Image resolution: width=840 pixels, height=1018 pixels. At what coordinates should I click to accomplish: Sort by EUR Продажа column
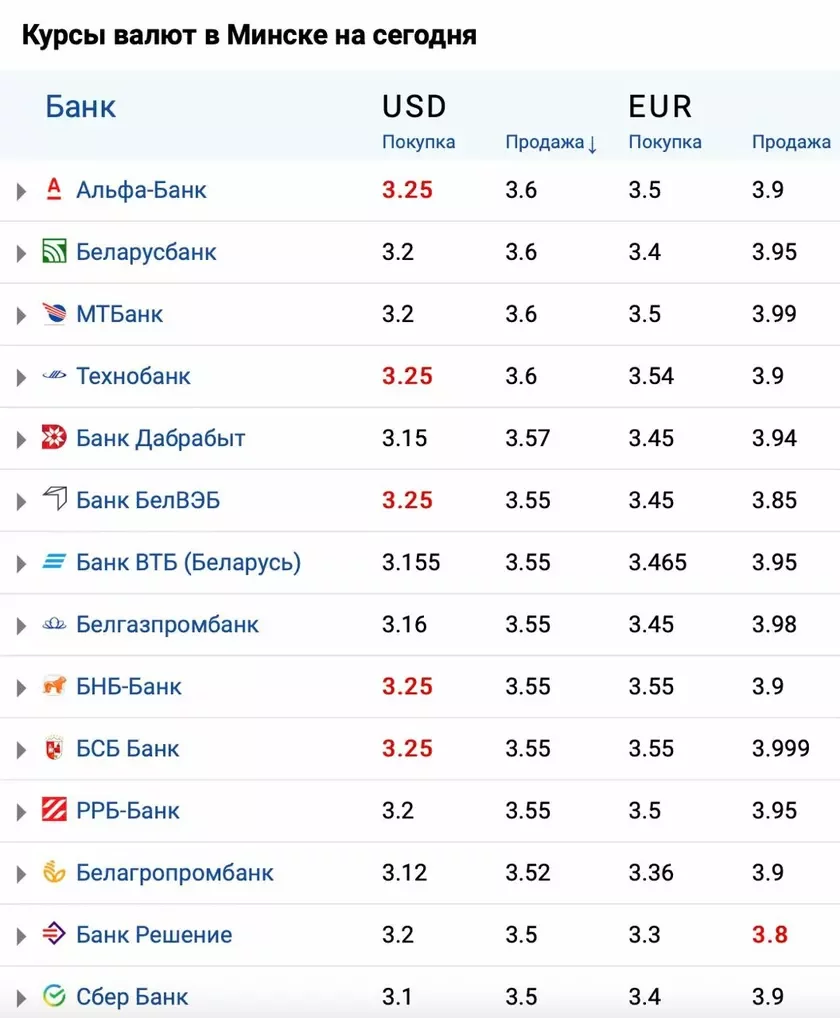[x=791, y=143]
